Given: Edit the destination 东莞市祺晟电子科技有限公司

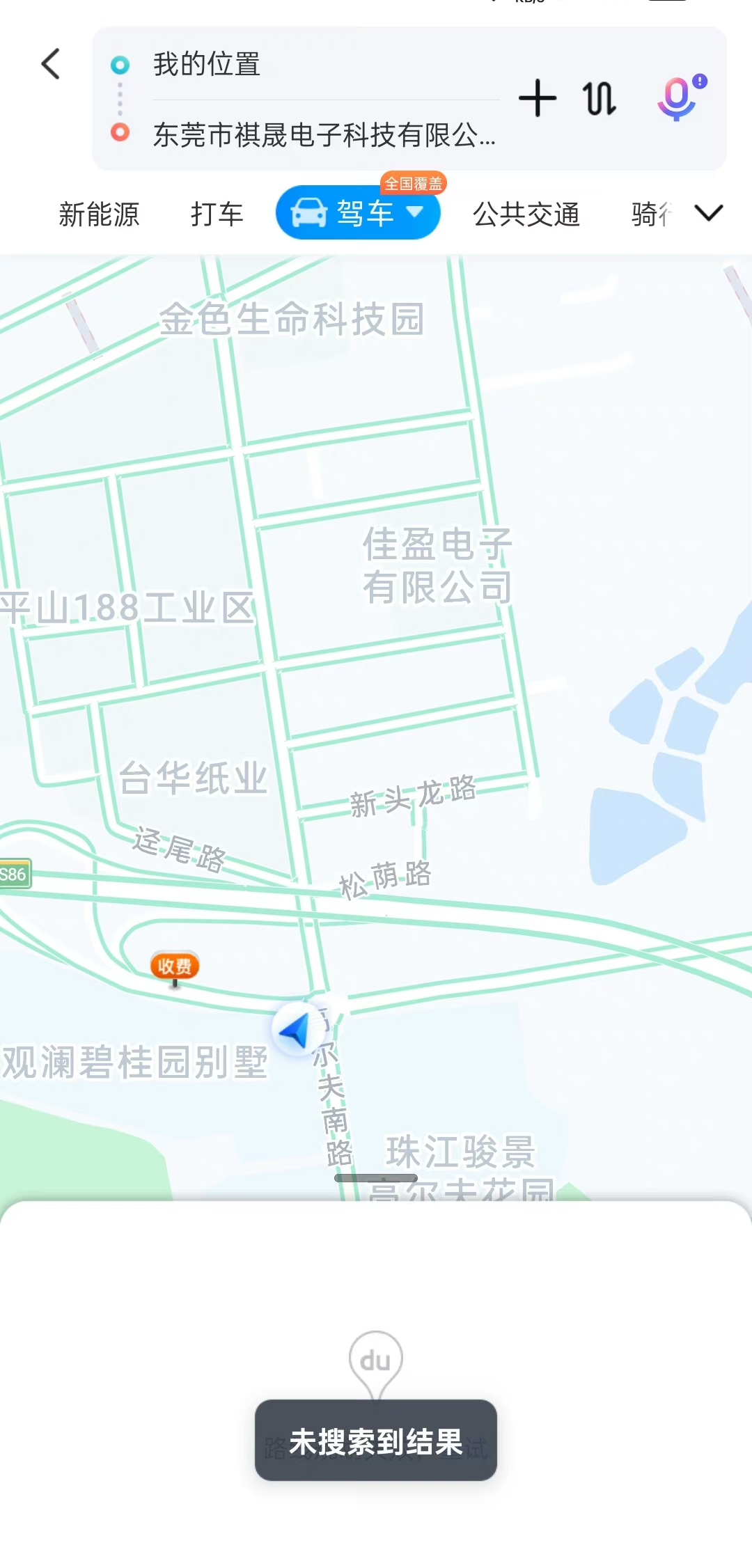Looking at the screenshot, I should coord(324,135).
